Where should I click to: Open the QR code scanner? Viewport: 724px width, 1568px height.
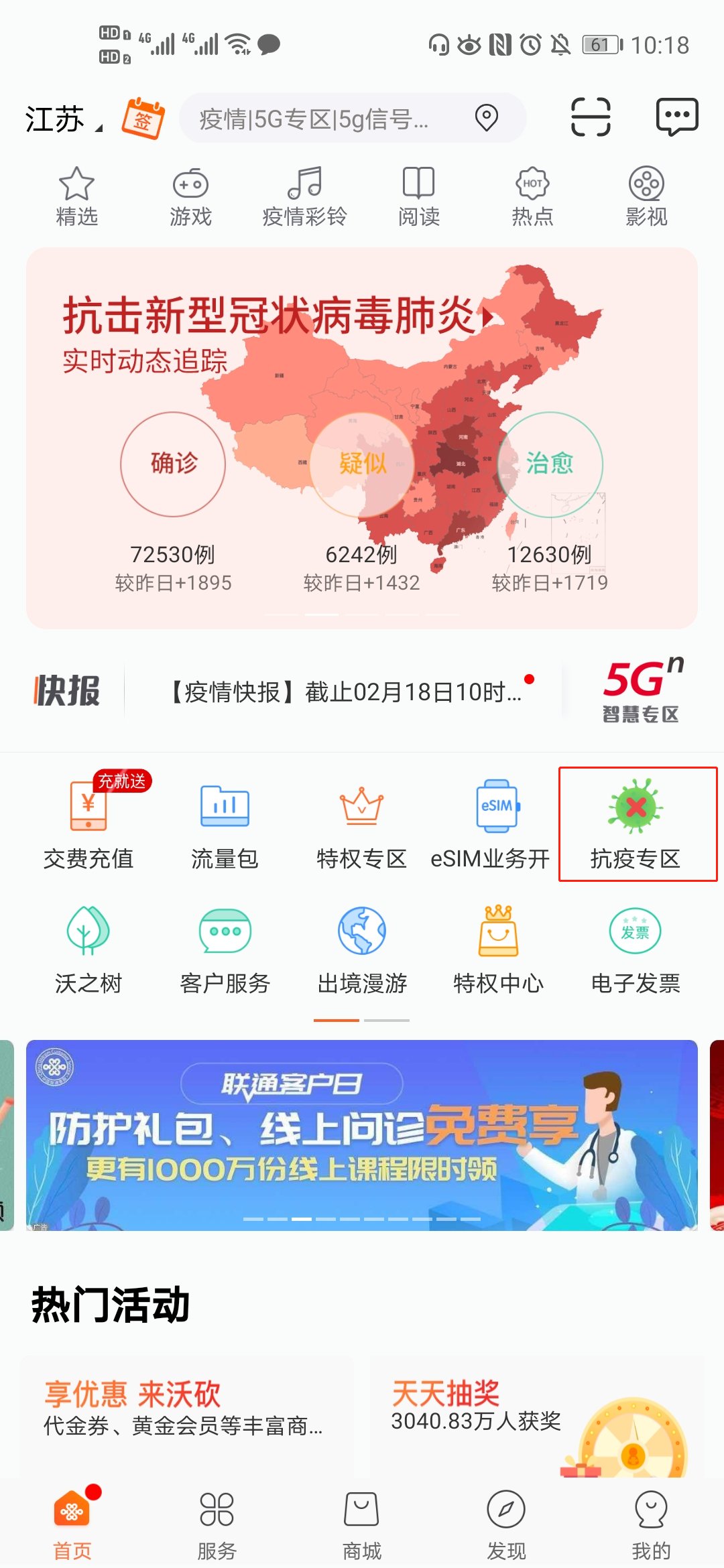coord(591,117)
